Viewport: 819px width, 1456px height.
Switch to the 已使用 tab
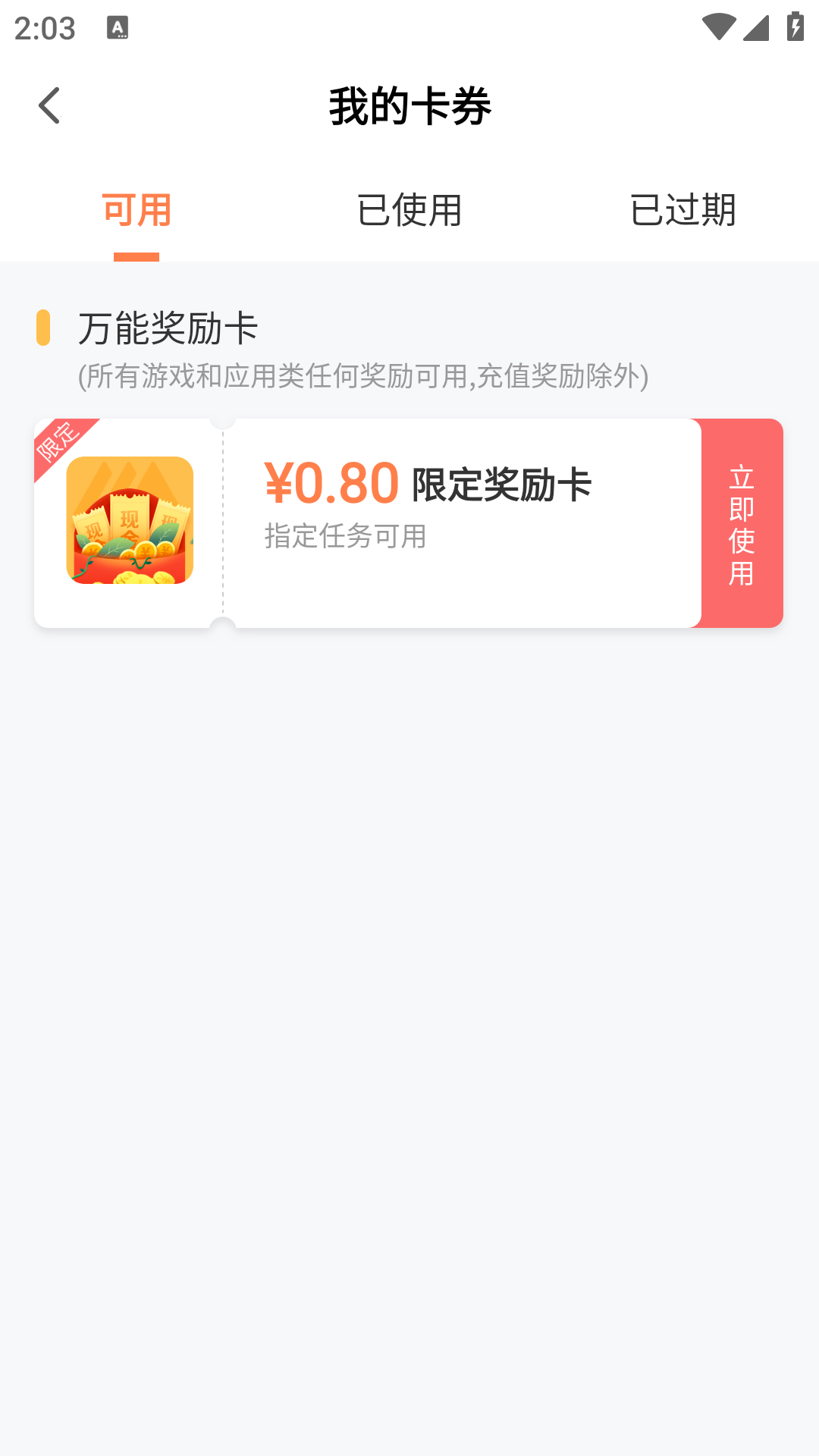[409, 211]
